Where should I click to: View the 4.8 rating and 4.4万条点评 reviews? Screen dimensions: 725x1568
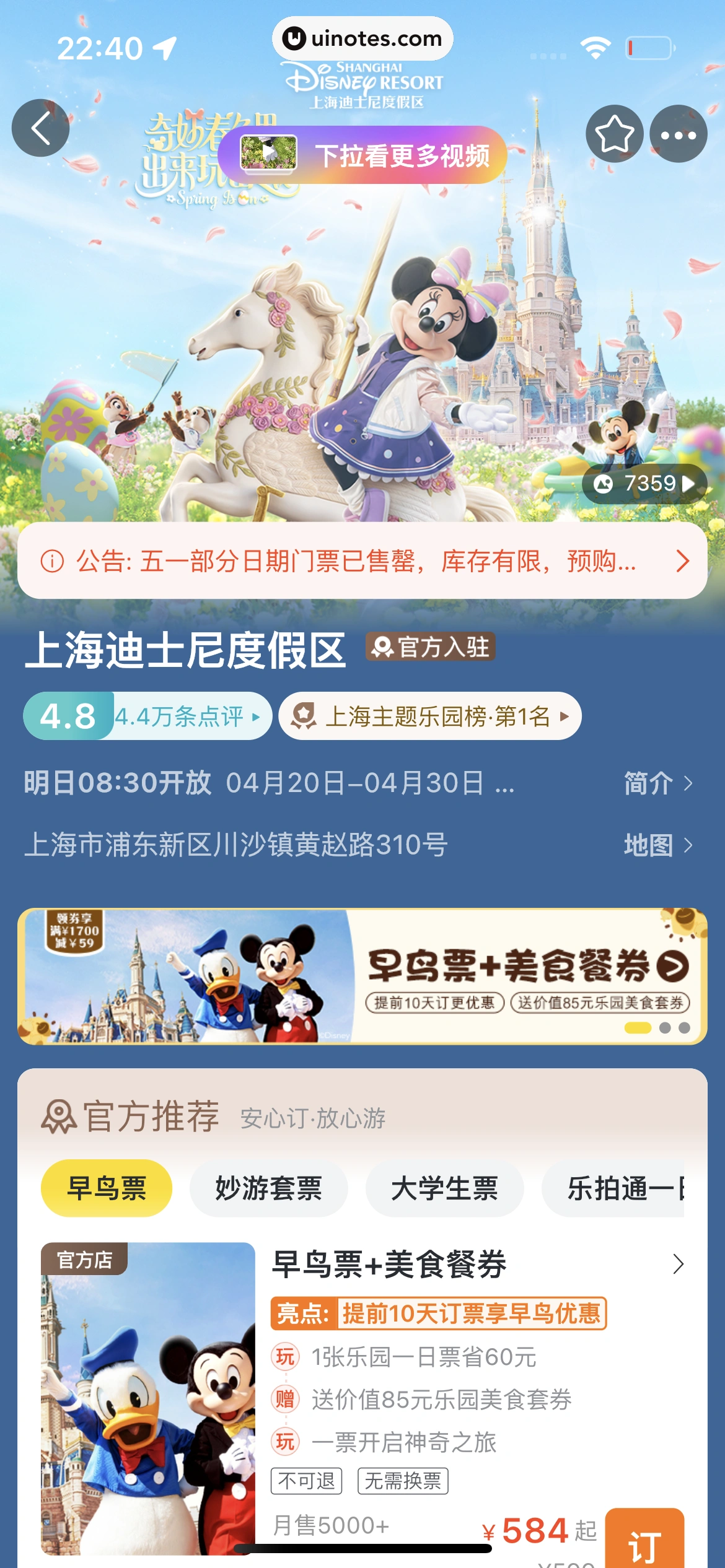[147, 716]
